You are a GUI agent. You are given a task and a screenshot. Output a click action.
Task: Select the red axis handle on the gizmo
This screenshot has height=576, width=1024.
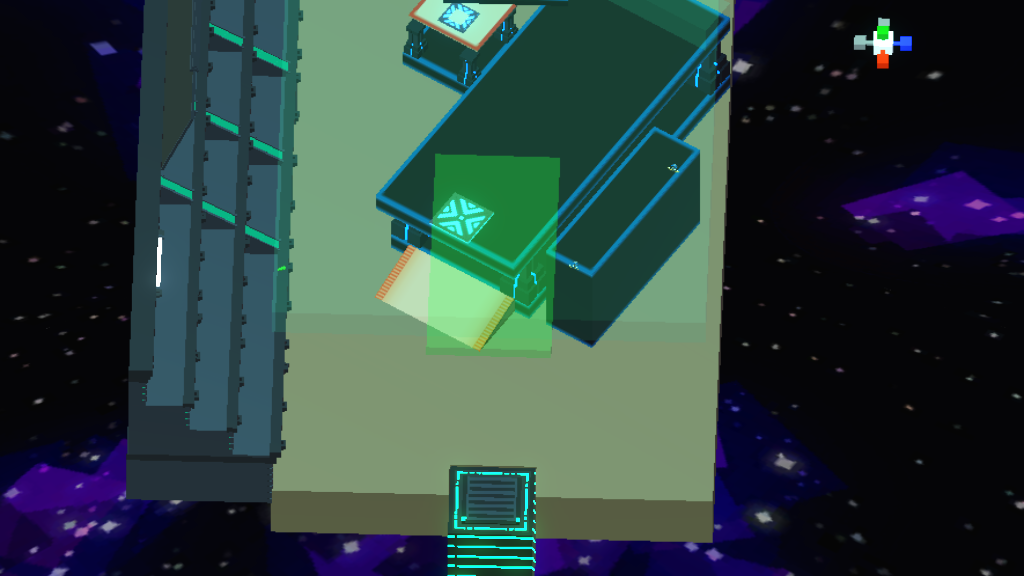point(883,61)
